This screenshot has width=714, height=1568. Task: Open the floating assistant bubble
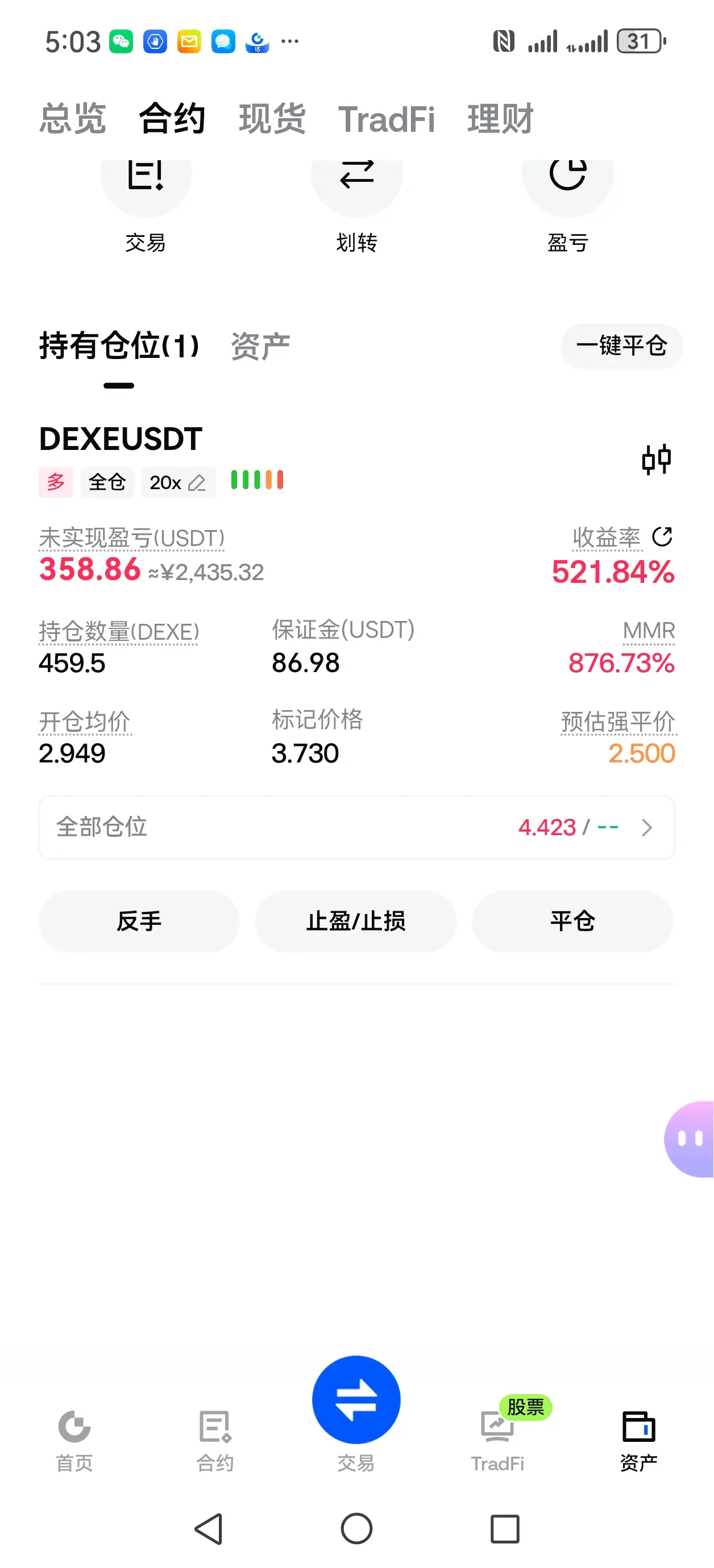tap(690, 1139)
